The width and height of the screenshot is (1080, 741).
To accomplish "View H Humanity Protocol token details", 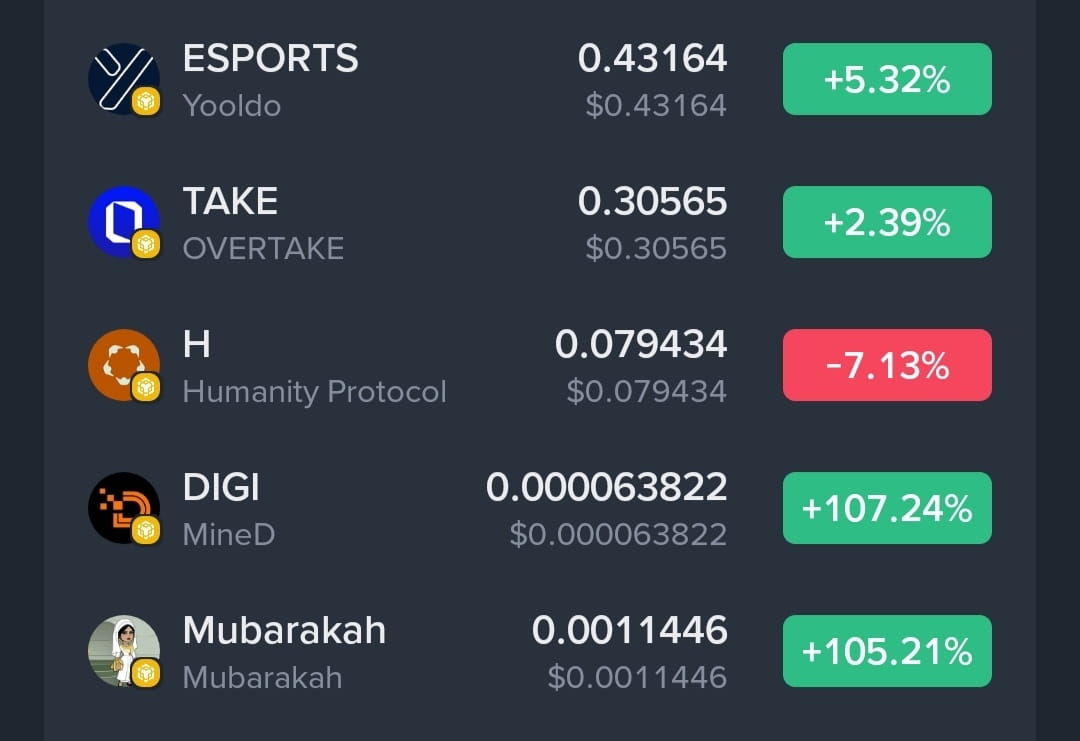I will 314,366.
